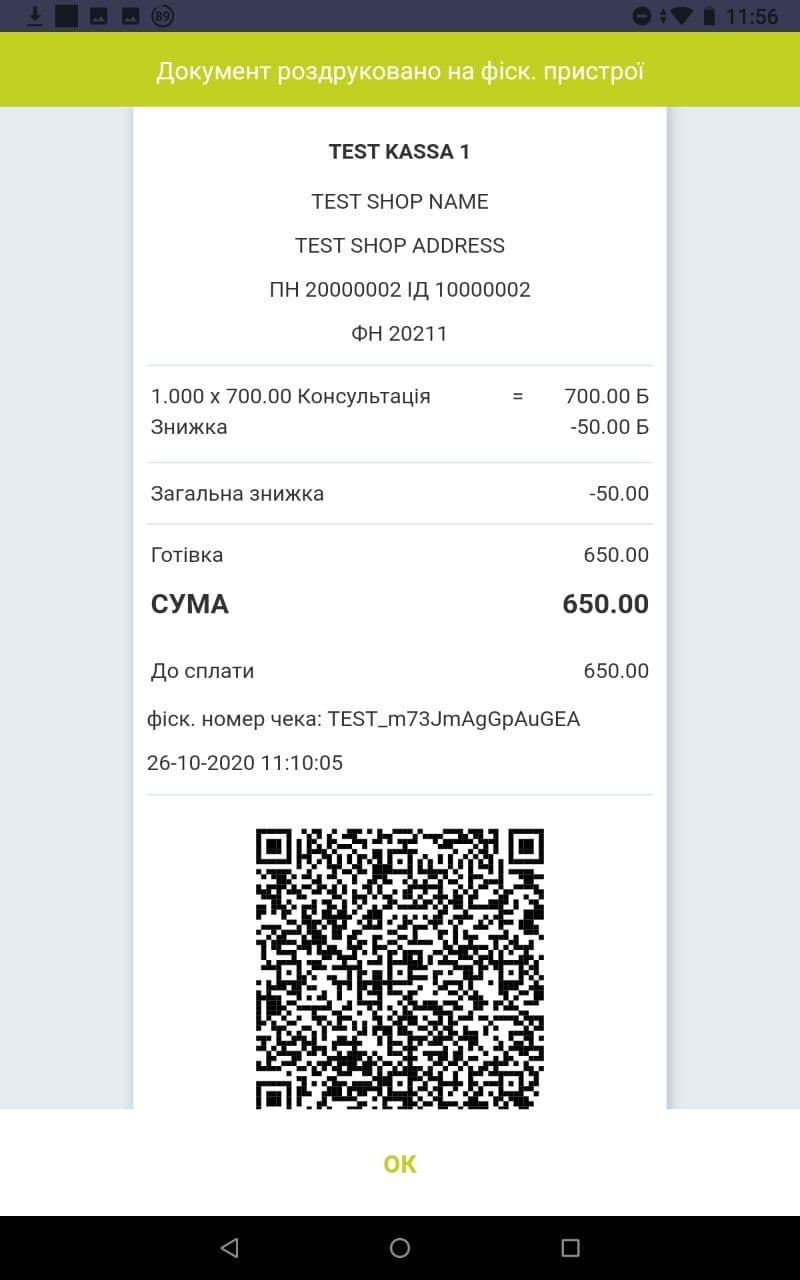800x1280 pixels.
Task: Open the recent apps overview
Action: (x=570, y=1247)
